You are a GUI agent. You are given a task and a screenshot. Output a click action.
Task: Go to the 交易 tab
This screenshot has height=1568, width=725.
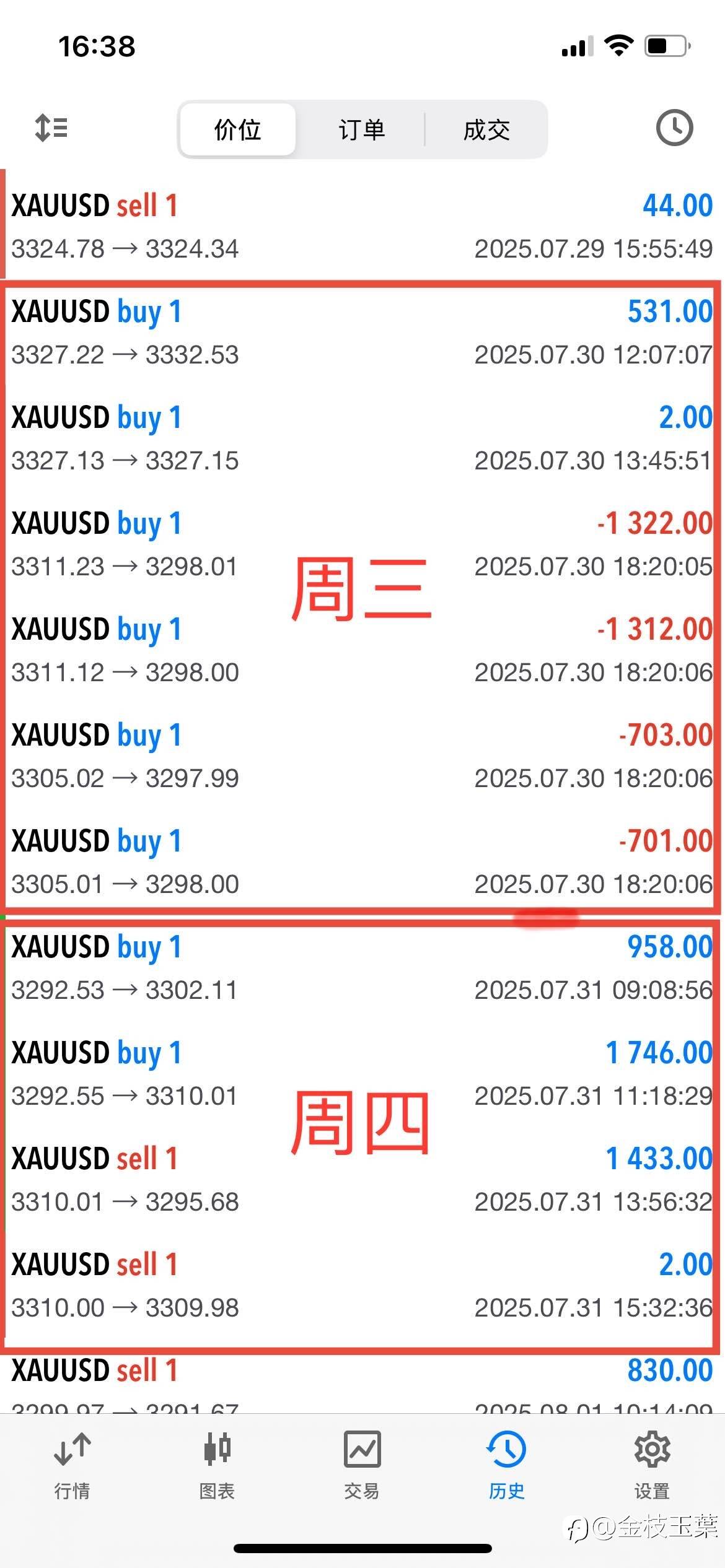(x=362, y=1466)
